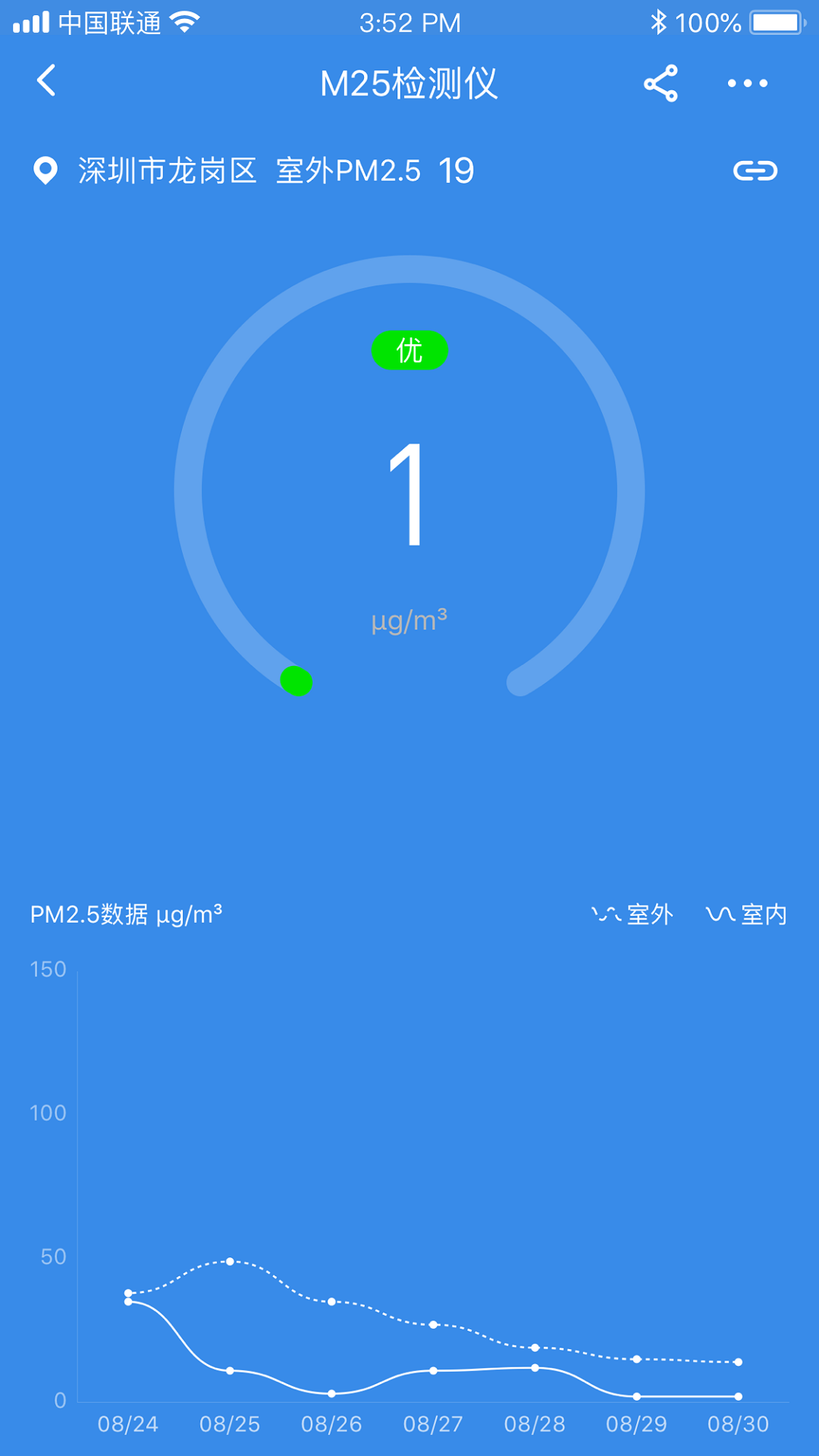Click the green indicator dot on gauge ring
The image size is (819, 1456).
coord(297,681)
